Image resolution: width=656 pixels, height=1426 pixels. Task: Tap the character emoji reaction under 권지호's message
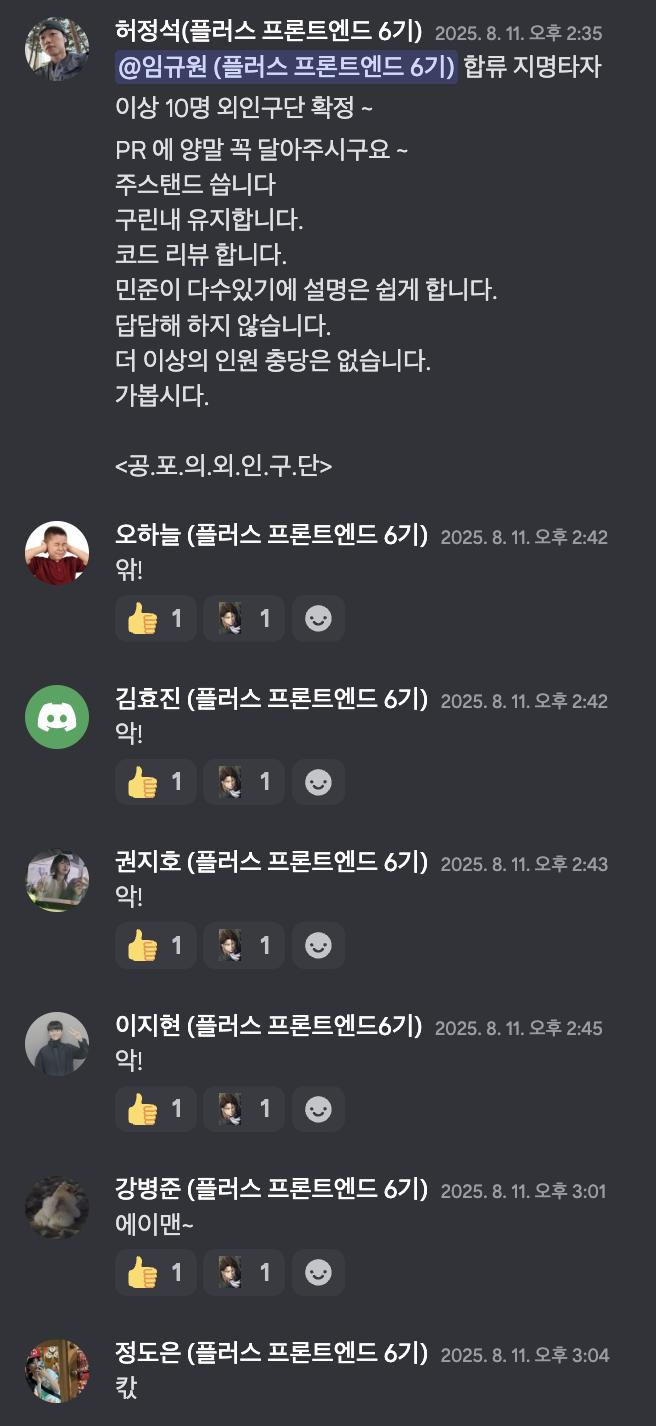pos(243,945)
